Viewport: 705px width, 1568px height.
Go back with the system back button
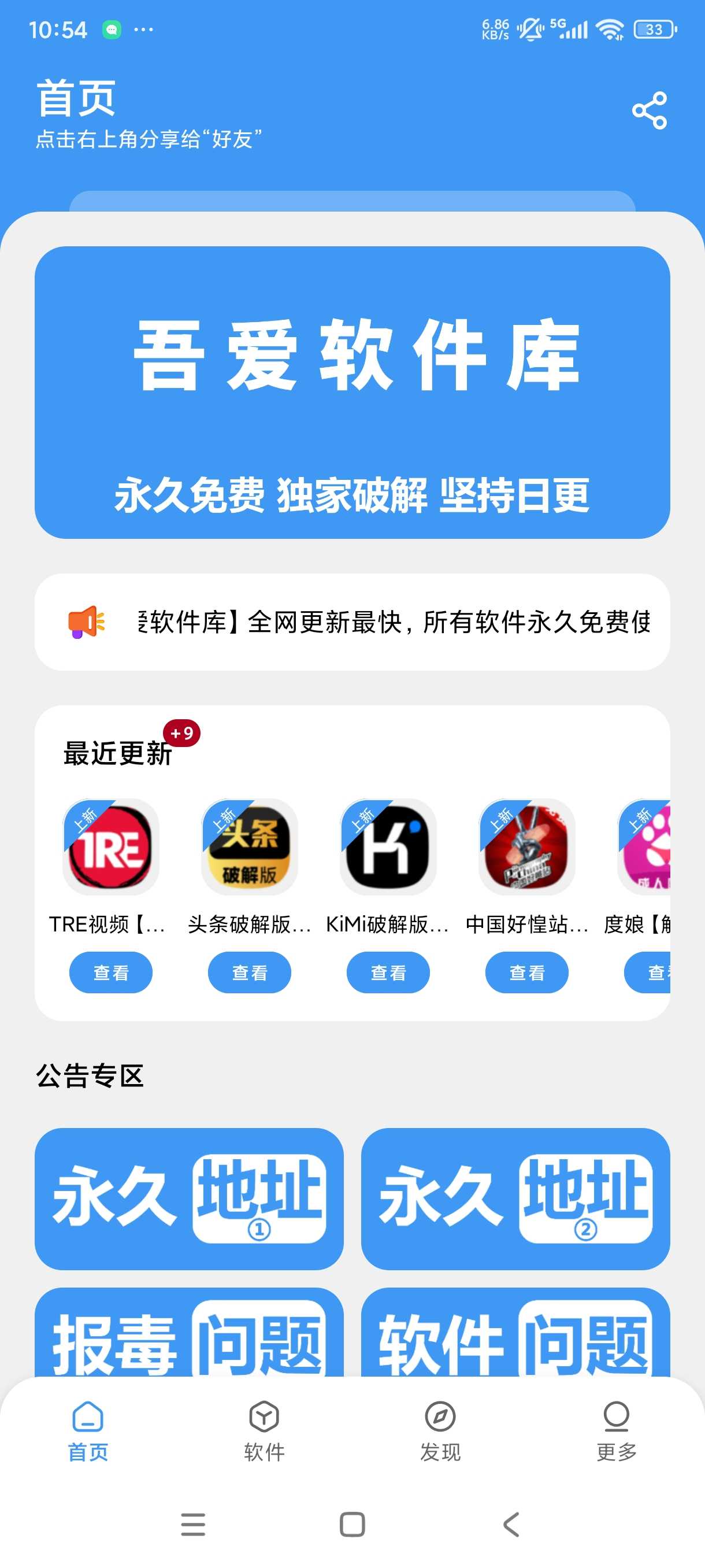click(x=511, y=1524)
